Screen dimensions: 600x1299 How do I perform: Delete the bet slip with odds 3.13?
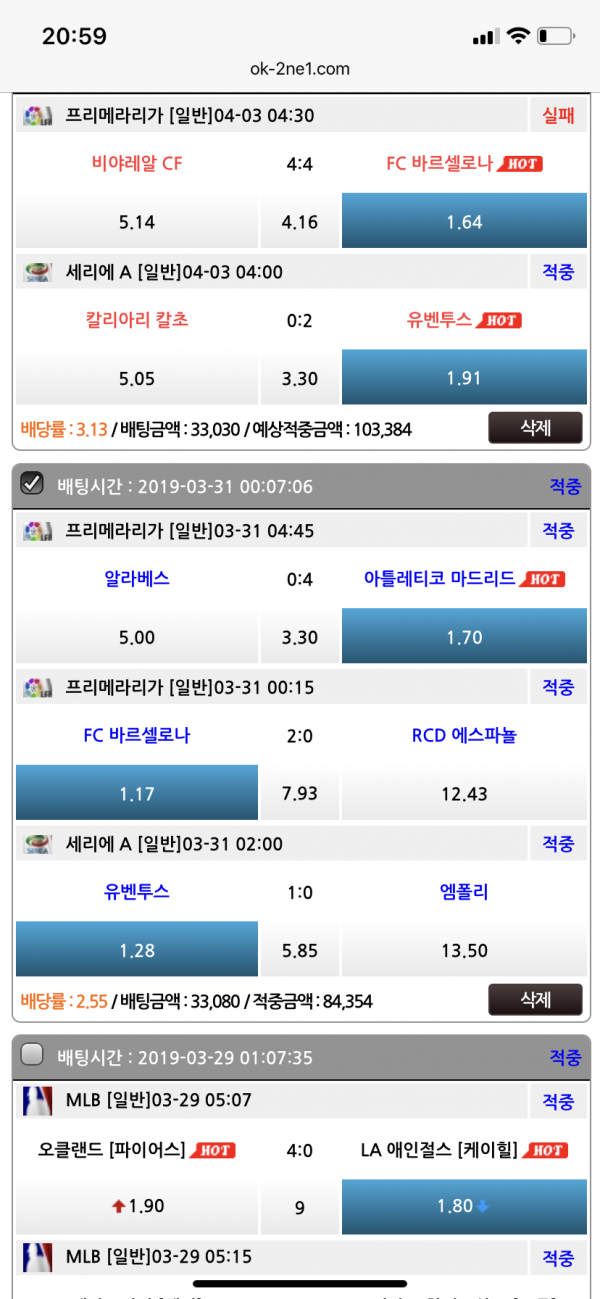[535, 428]
